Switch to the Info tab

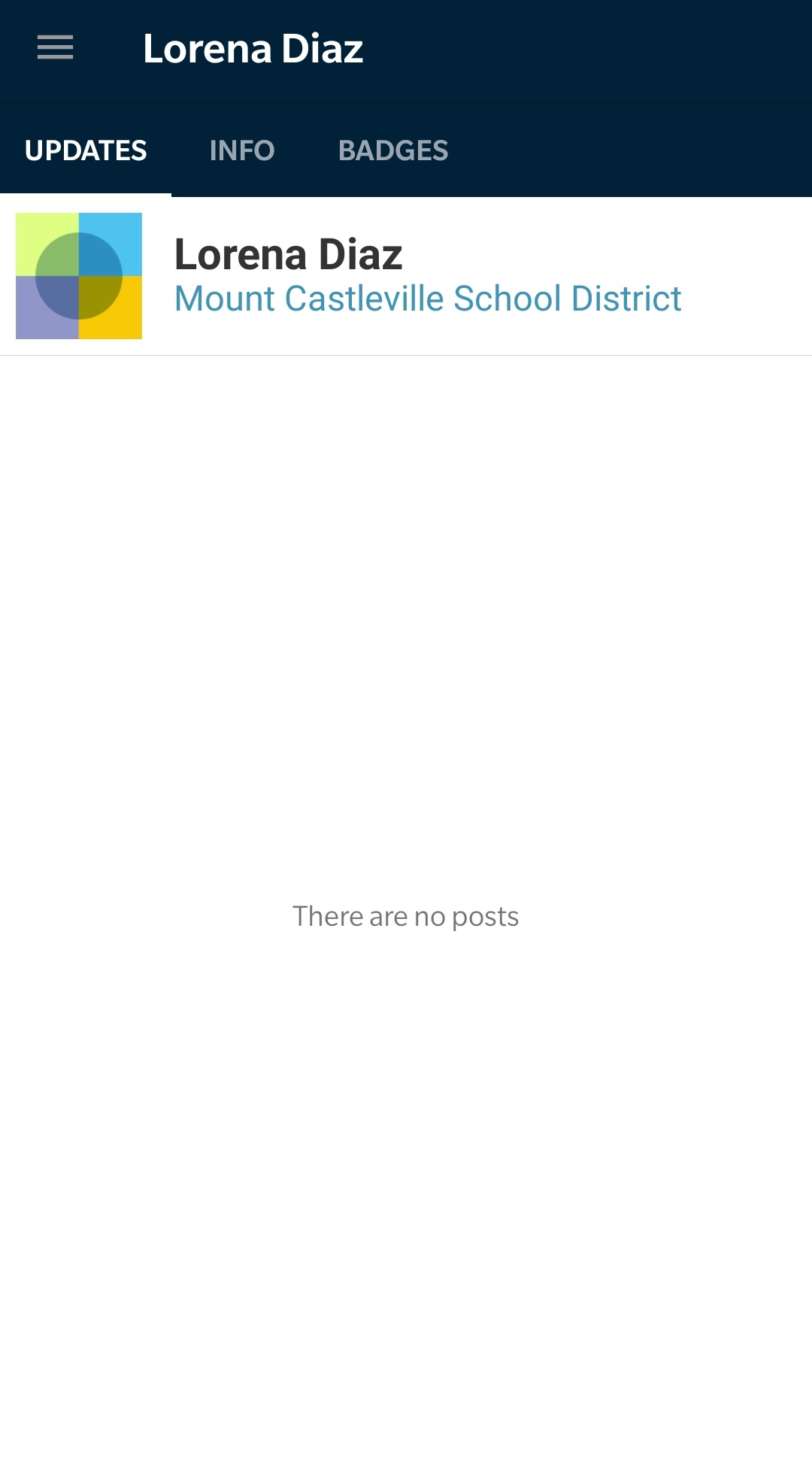tap(241, 150)
